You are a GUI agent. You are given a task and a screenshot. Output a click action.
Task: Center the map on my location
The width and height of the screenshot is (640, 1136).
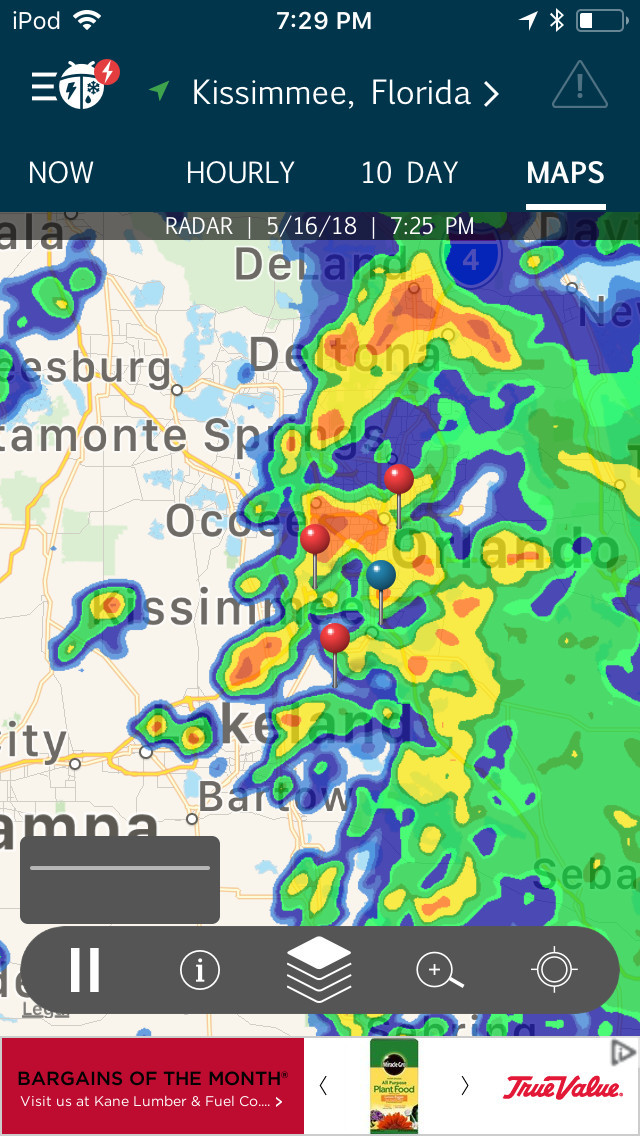tap(555, 970)
